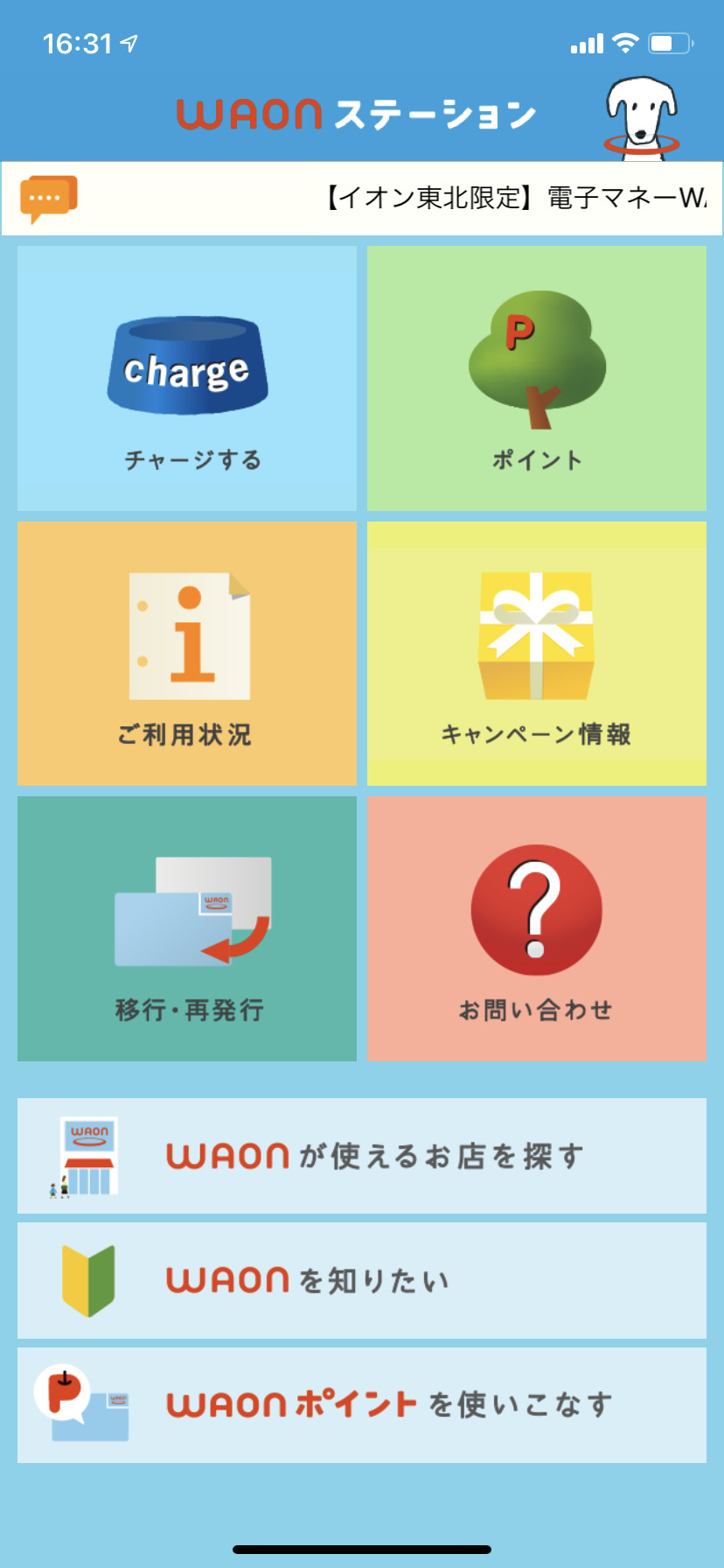Viewport: 724px width, 1568px height.
Task: View ご利用状況 usage status
Action: pyautogui.click(x=187, y=654)
